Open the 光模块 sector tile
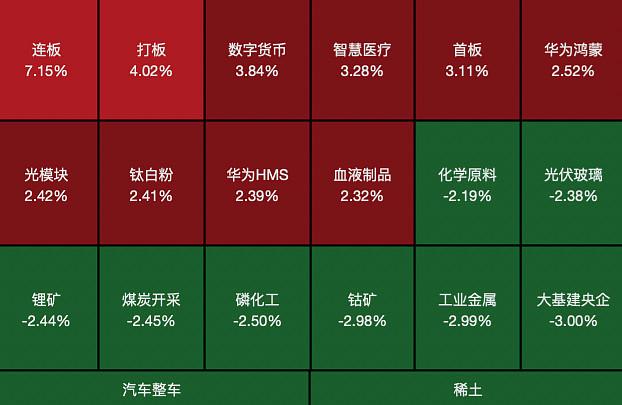The height and width of the screenshot is (405, 622). [x=48, y=185]
